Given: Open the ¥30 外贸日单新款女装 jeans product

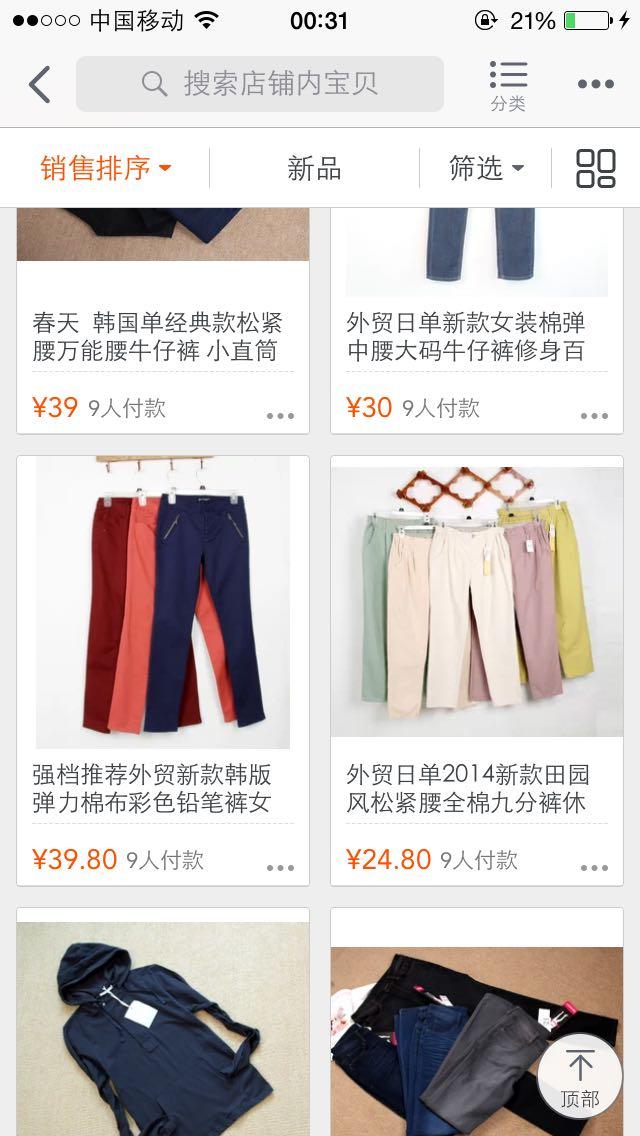Looking at the screenshot, I should click(477, 321).
